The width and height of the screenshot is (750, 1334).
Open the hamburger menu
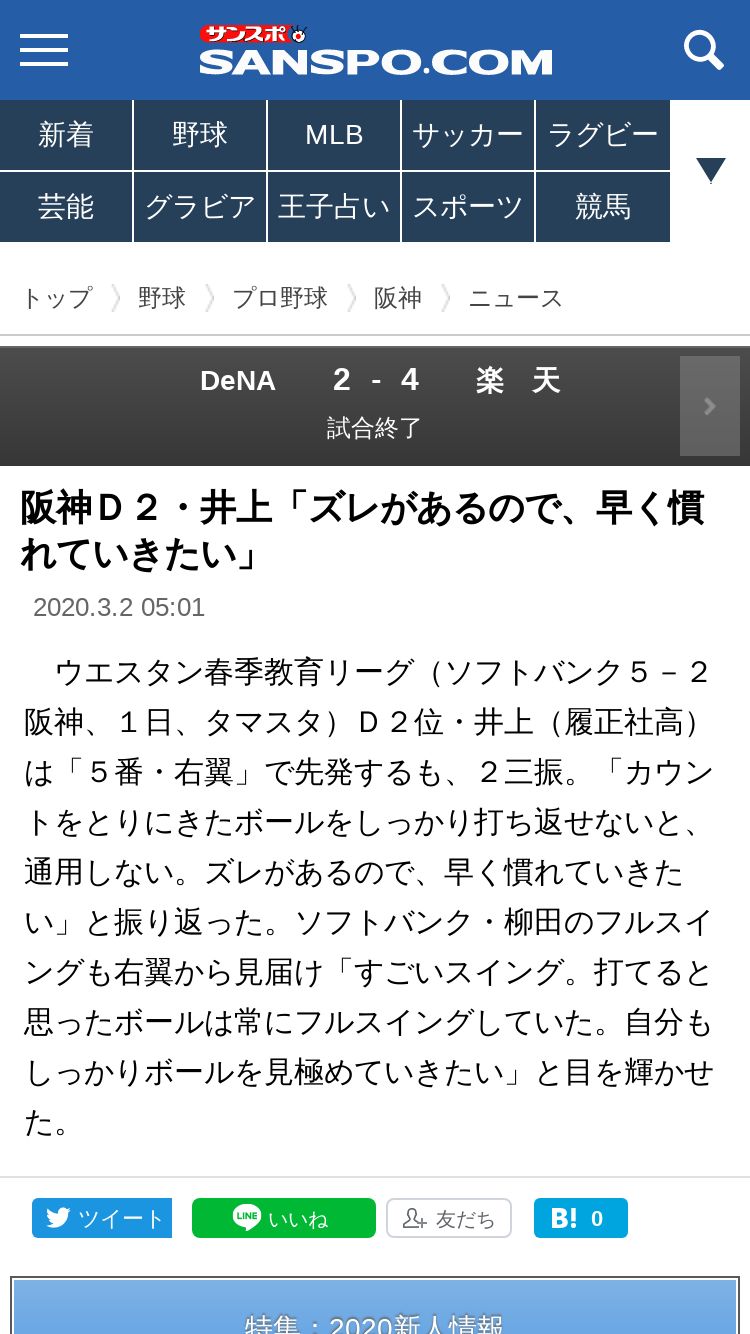point(44,50)
